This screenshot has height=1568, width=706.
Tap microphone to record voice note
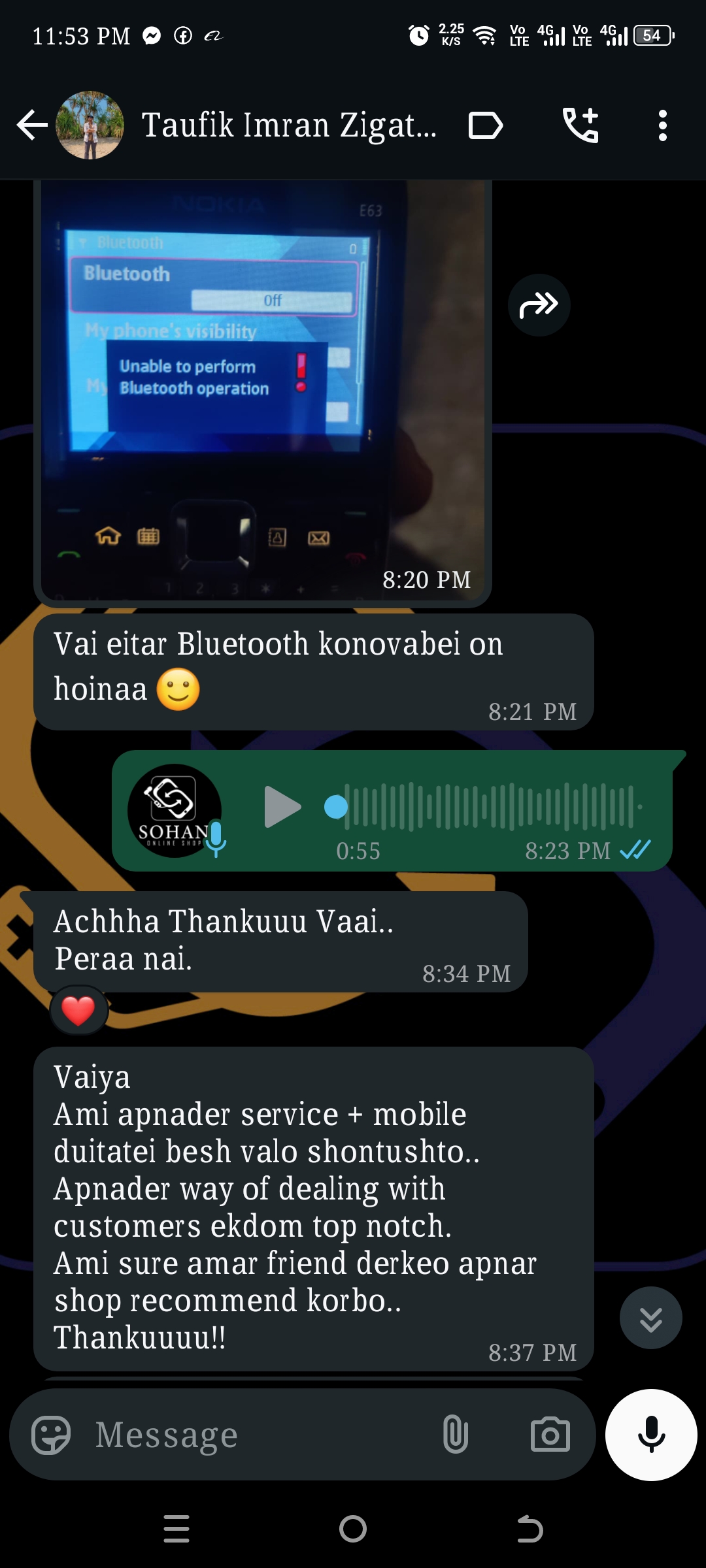click(651, 1435)
